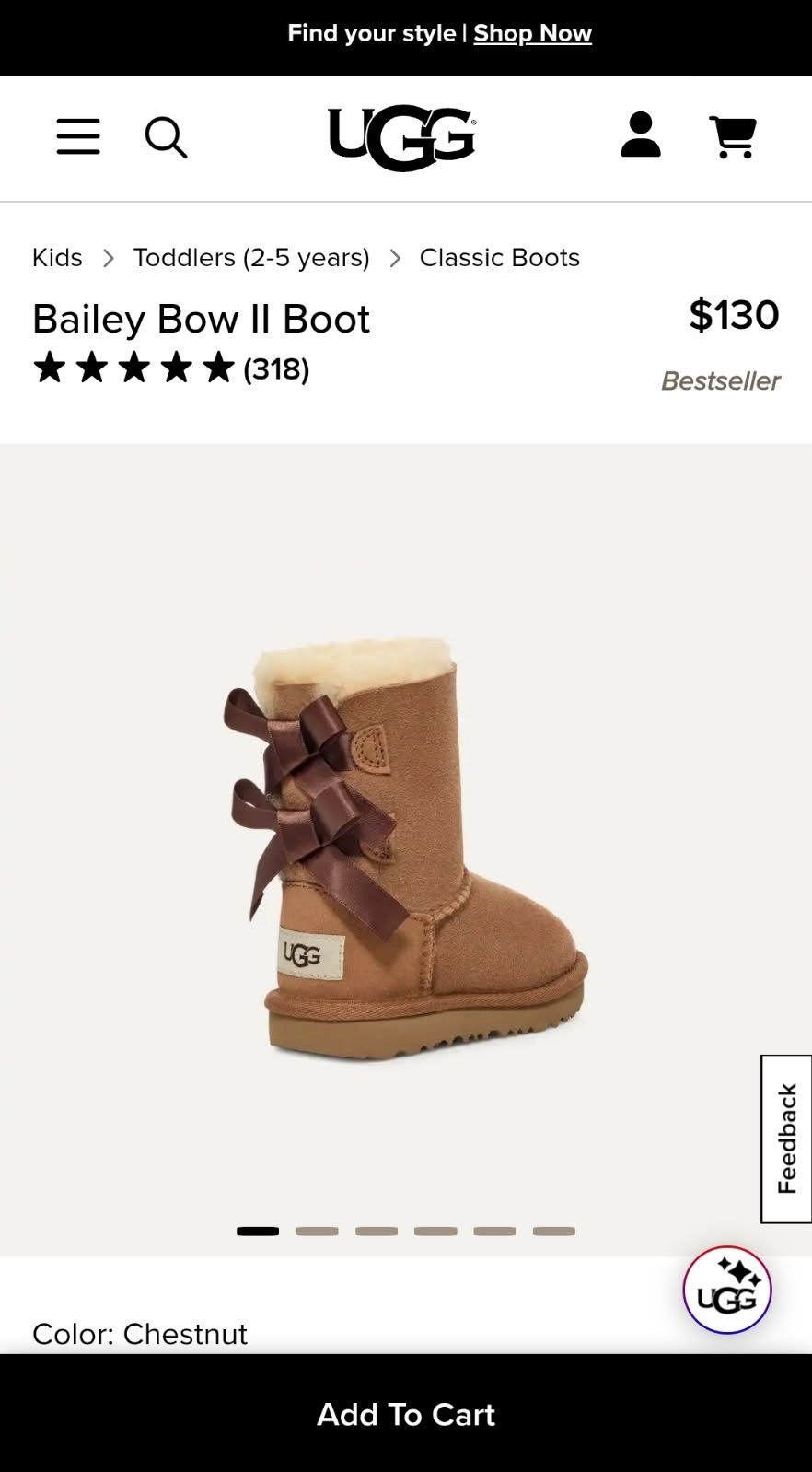Select the last carousel indicator dot
This screenshot has width=812, height=1472.
[x=554, y=1231]
